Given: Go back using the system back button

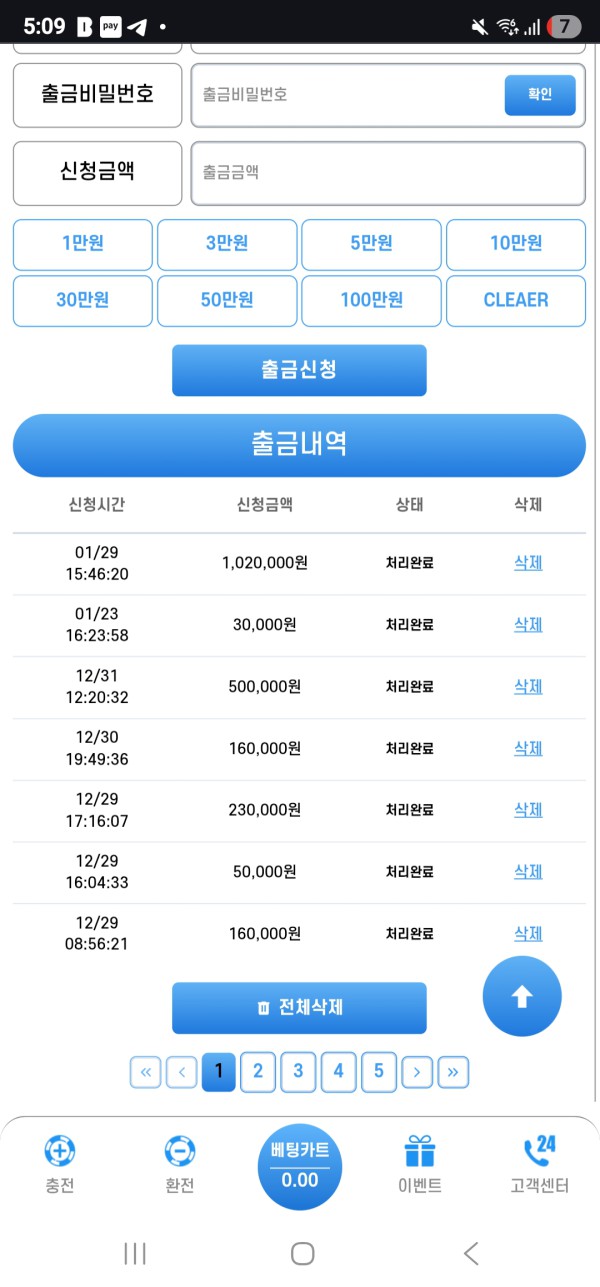Looking at the screenshot, I should pyautogui.click(x=471, y=1253).
